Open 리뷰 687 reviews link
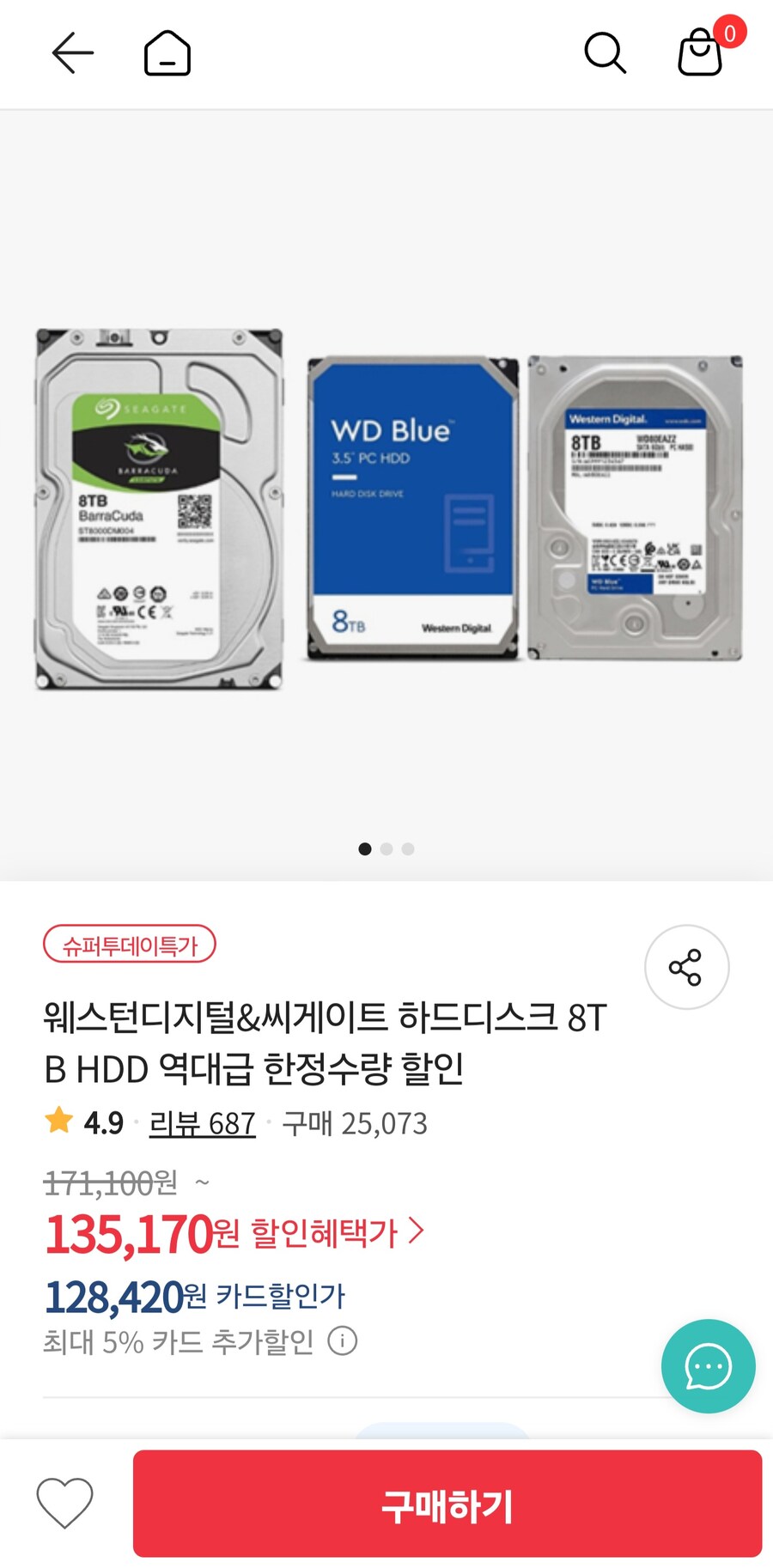 click(x=201, y=1123)
